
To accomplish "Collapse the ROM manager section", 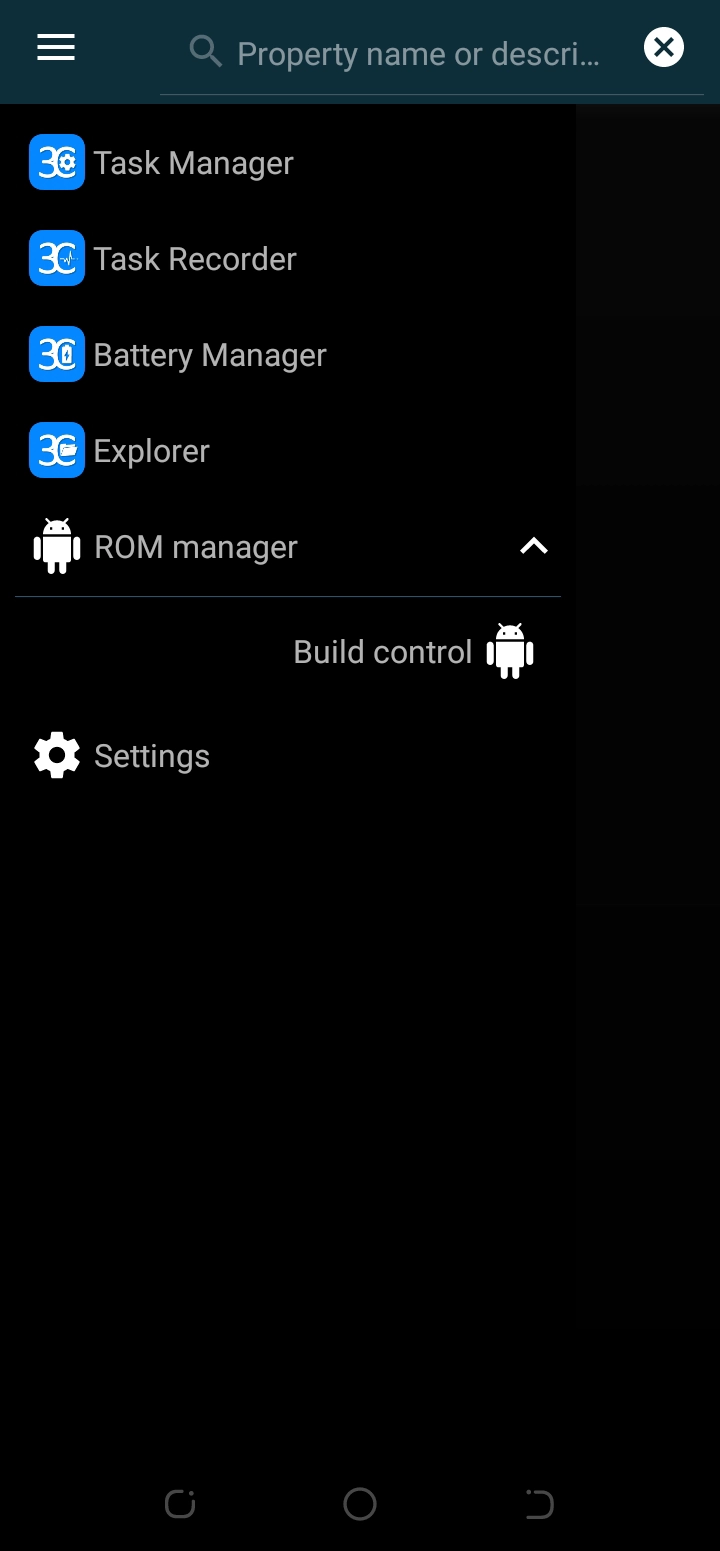I will [x=534, y=546].
